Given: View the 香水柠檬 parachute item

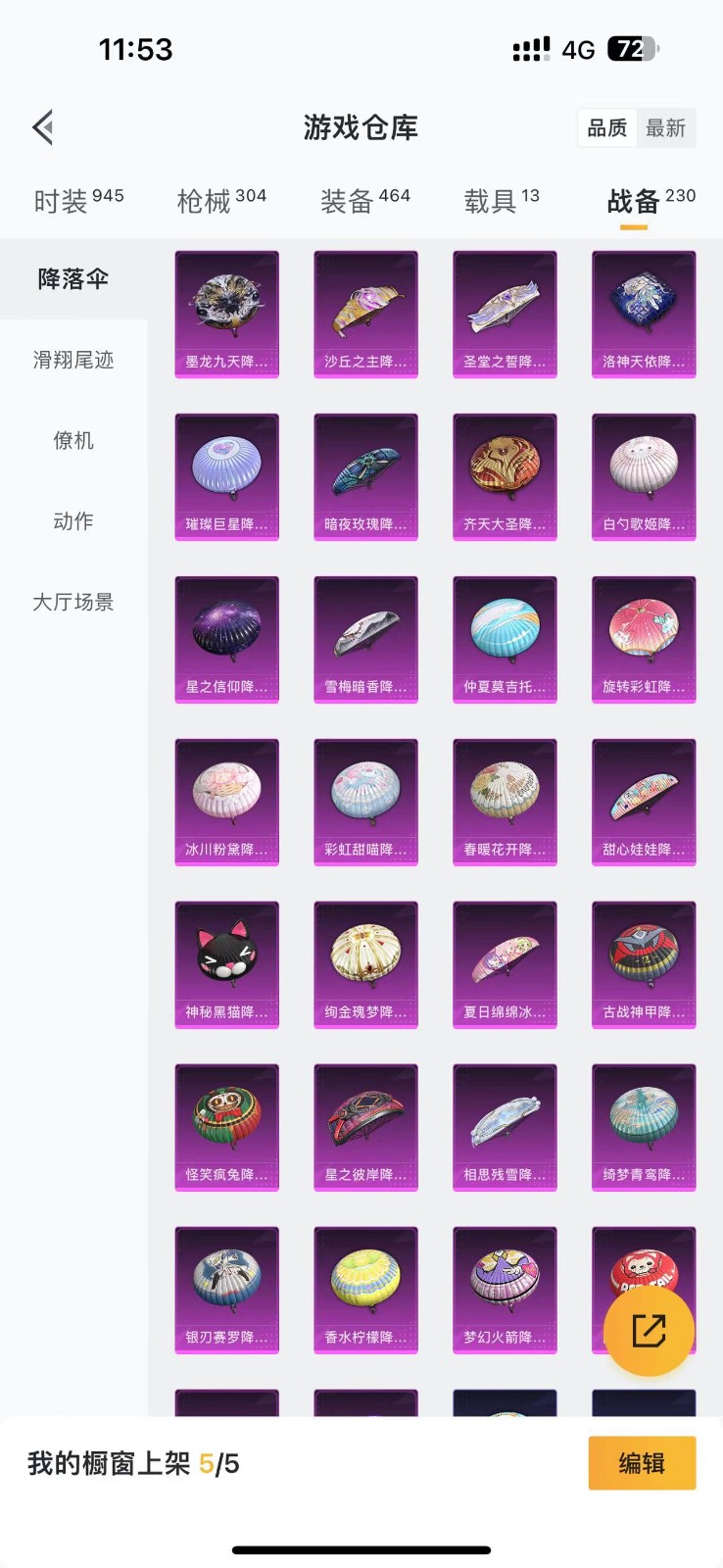Looking at the screenshot, I should (x=365, y=1290).
